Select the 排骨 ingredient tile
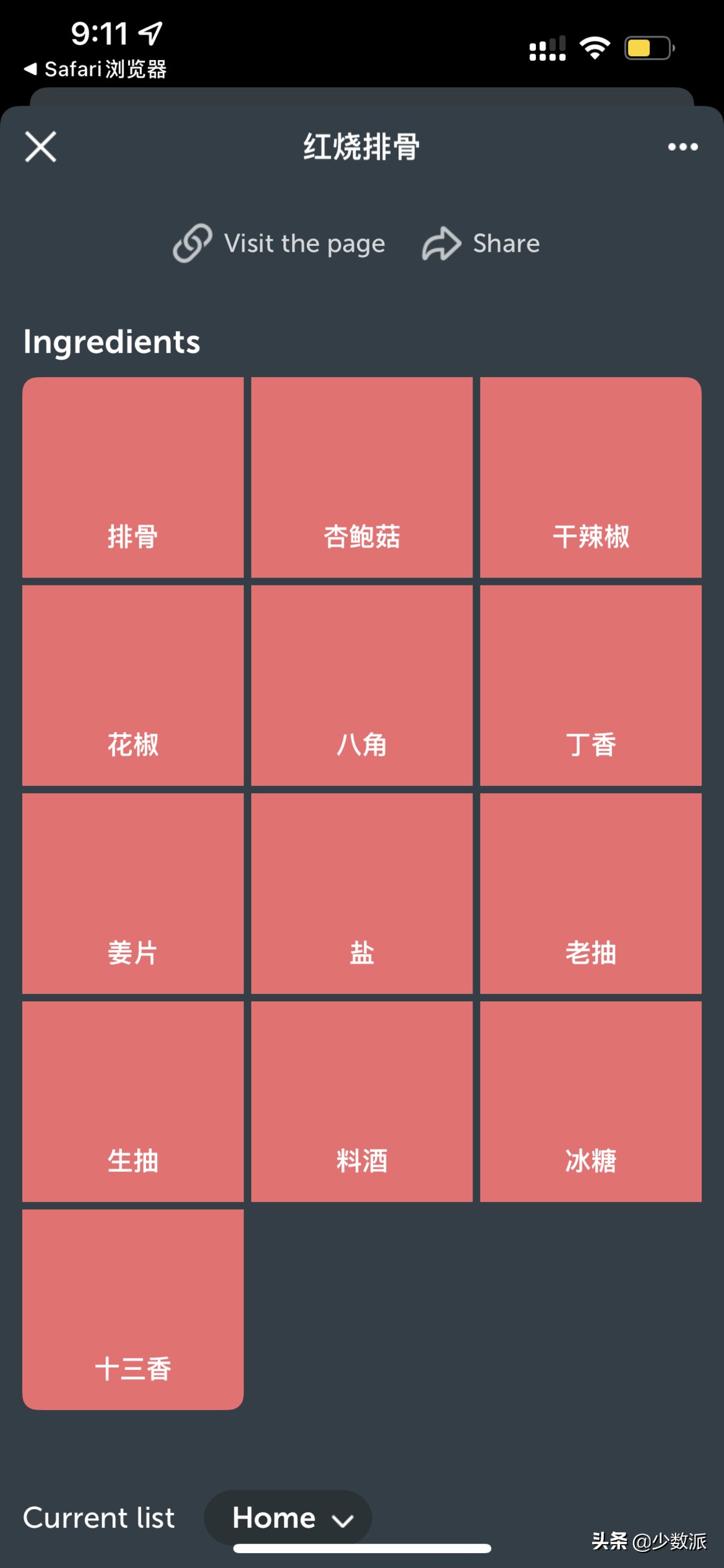 (x=133, y=477)
